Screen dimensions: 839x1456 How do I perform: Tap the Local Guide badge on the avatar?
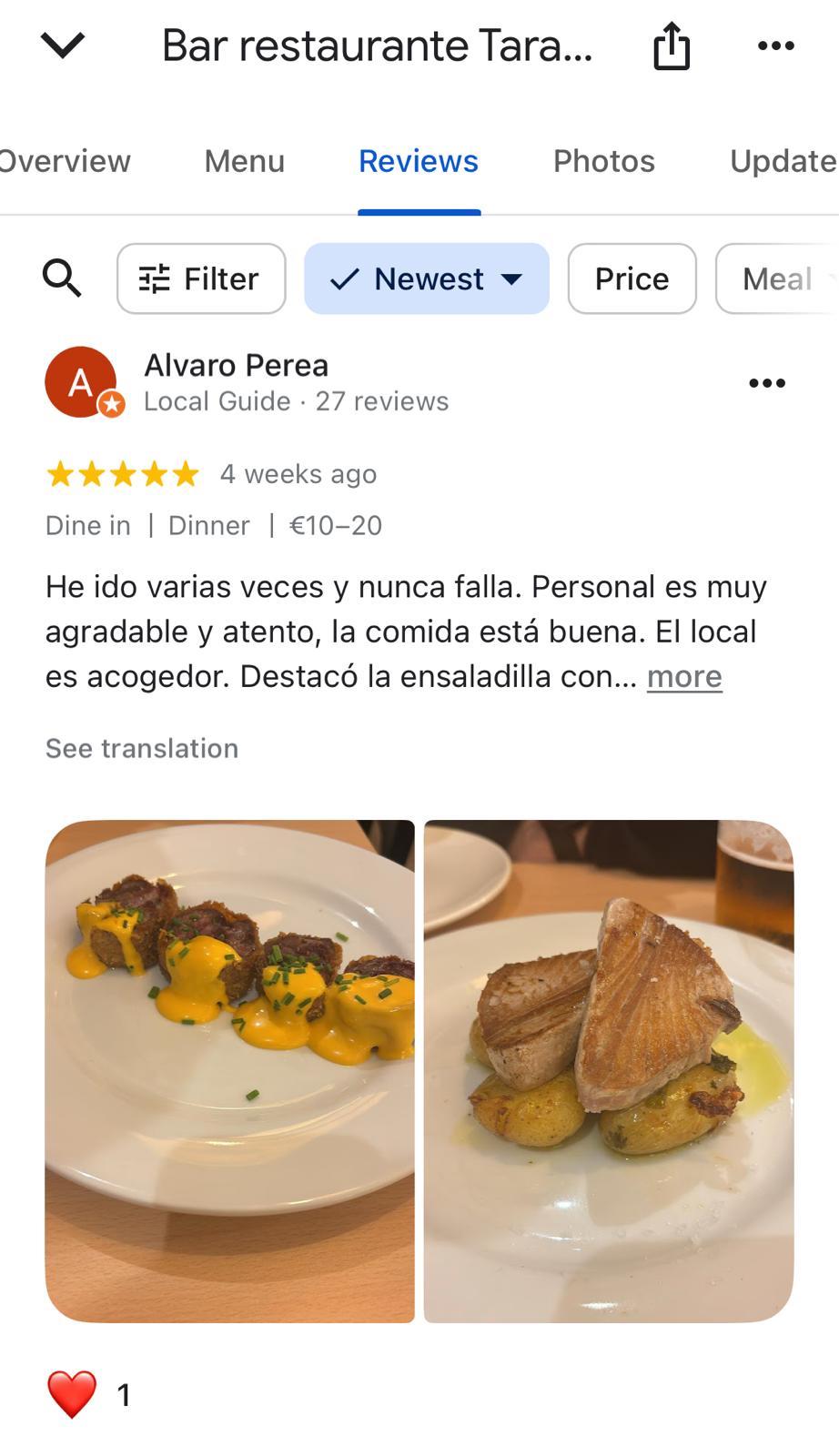[x=109, y=403]
